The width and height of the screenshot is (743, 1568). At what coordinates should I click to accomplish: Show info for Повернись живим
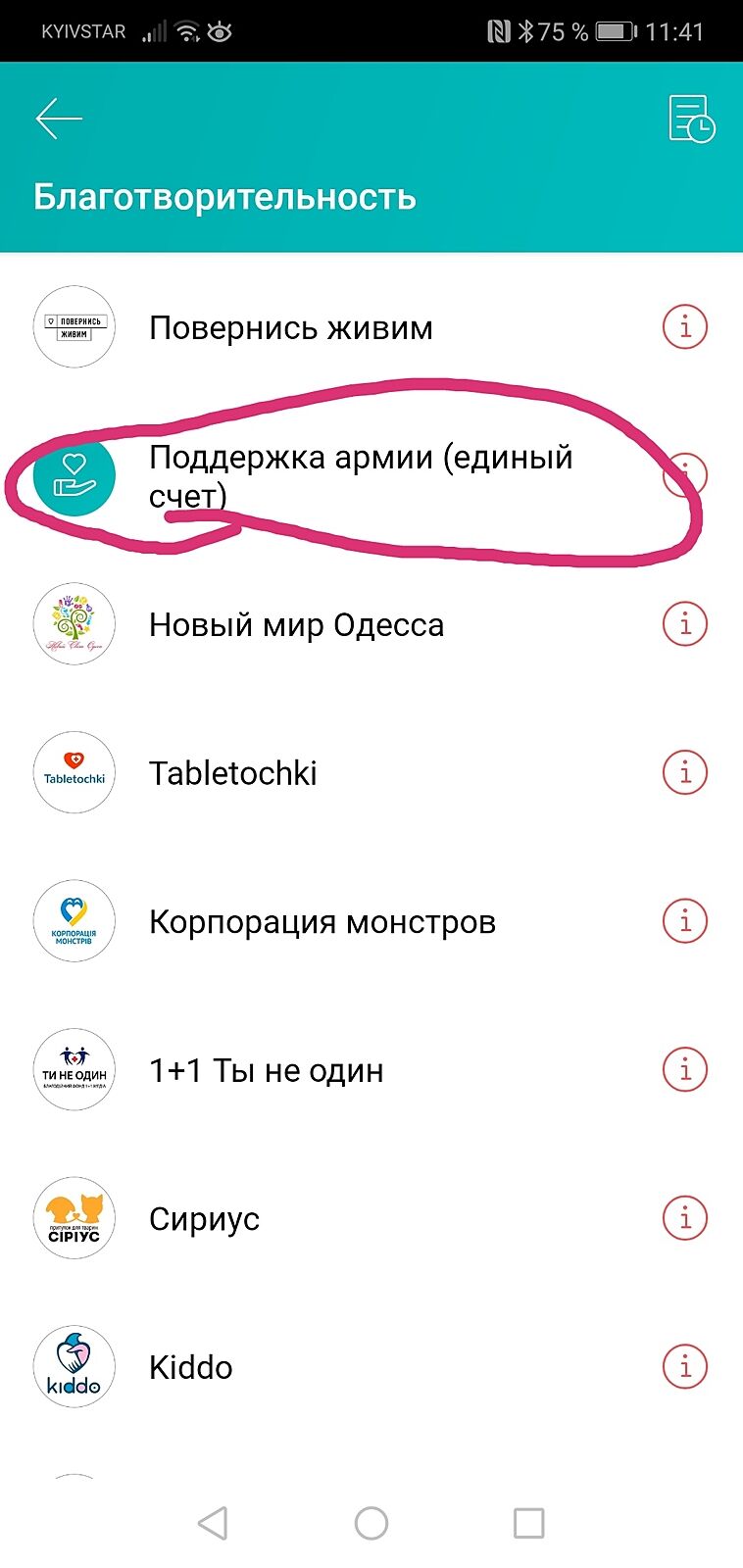[x=685, y=326]
